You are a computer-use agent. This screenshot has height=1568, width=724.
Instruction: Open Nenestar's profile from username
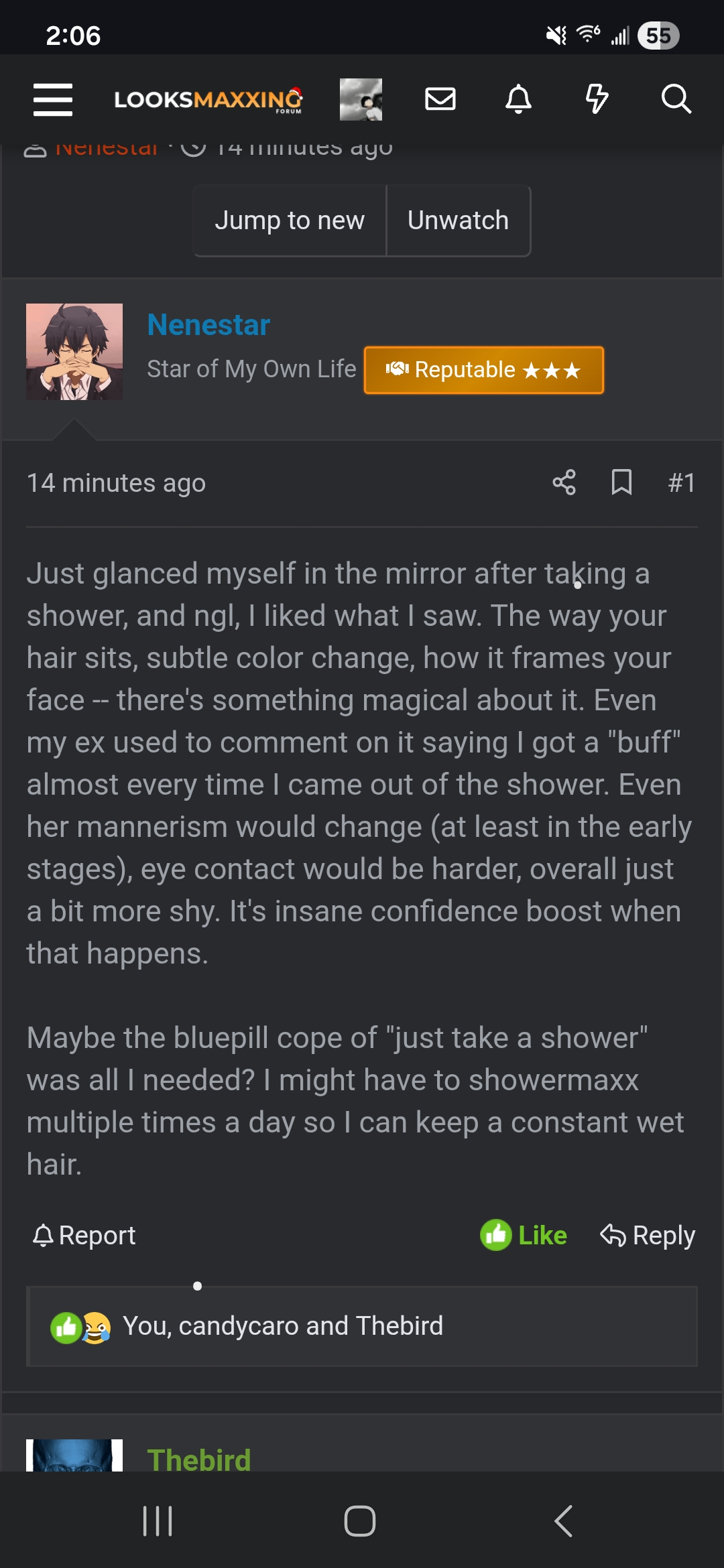pyautogui.click(x=208, y=325)
